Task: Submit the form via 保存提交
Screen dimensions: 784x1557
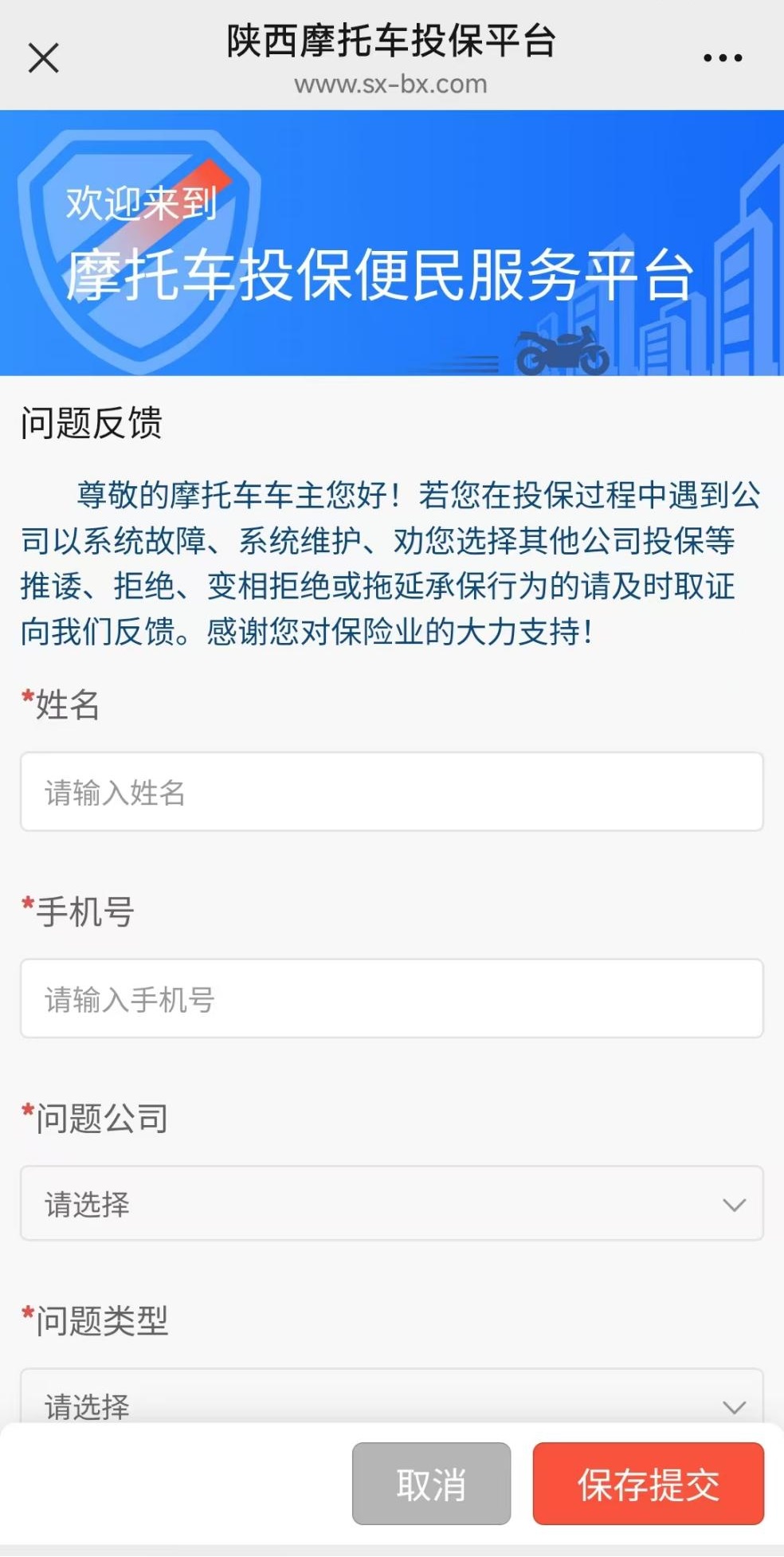Action: (649, 1484)
